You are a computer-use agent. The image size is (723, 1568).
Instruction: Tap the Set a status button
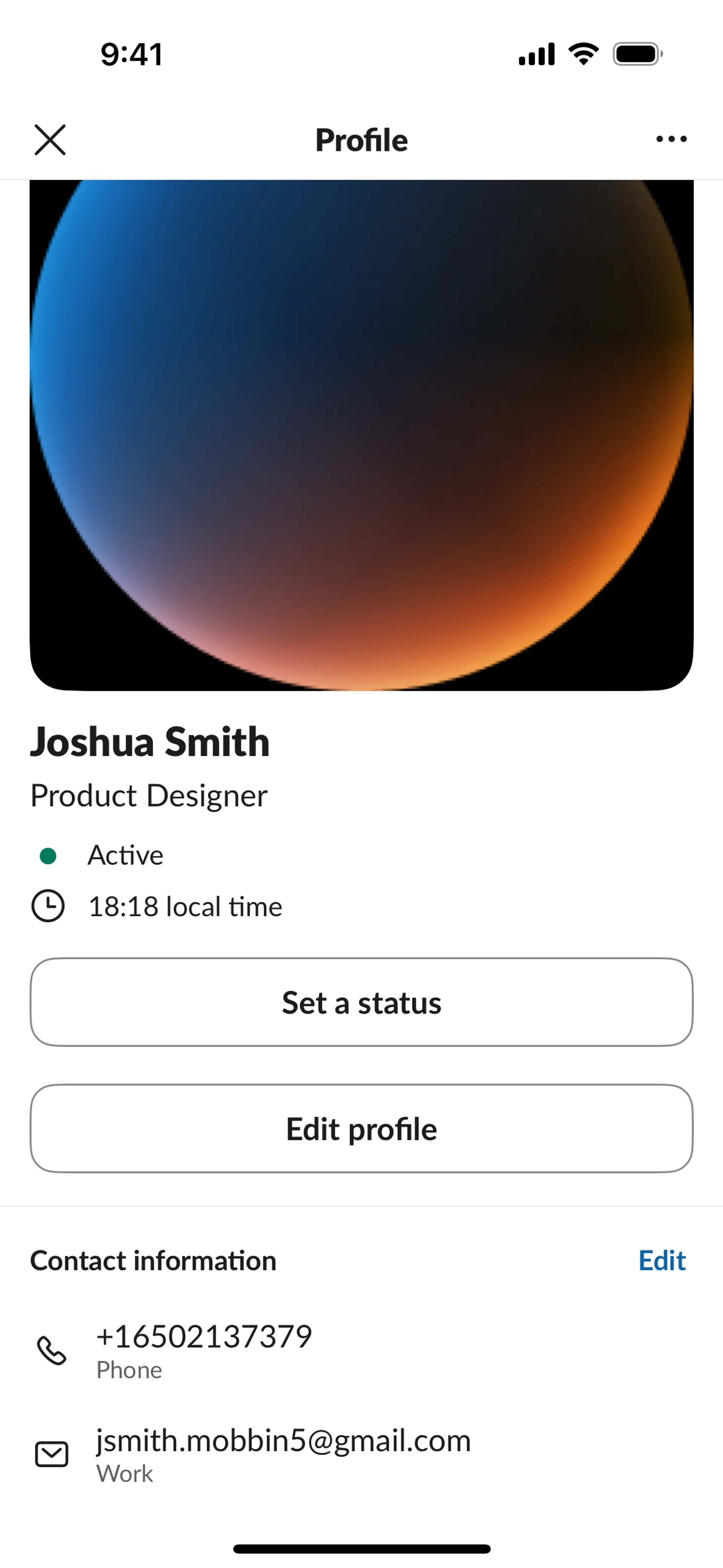(361, 1003)
